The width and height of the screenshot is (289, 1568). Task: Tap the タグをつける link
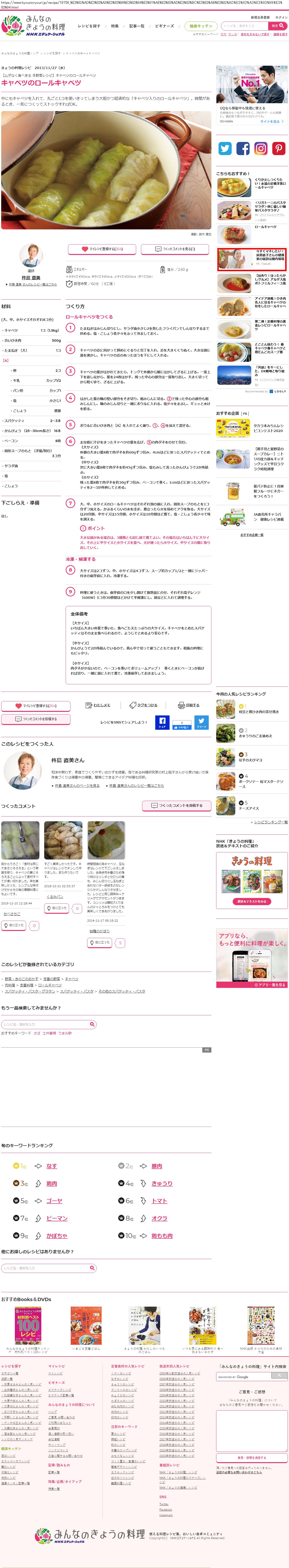tap(143, 705)
